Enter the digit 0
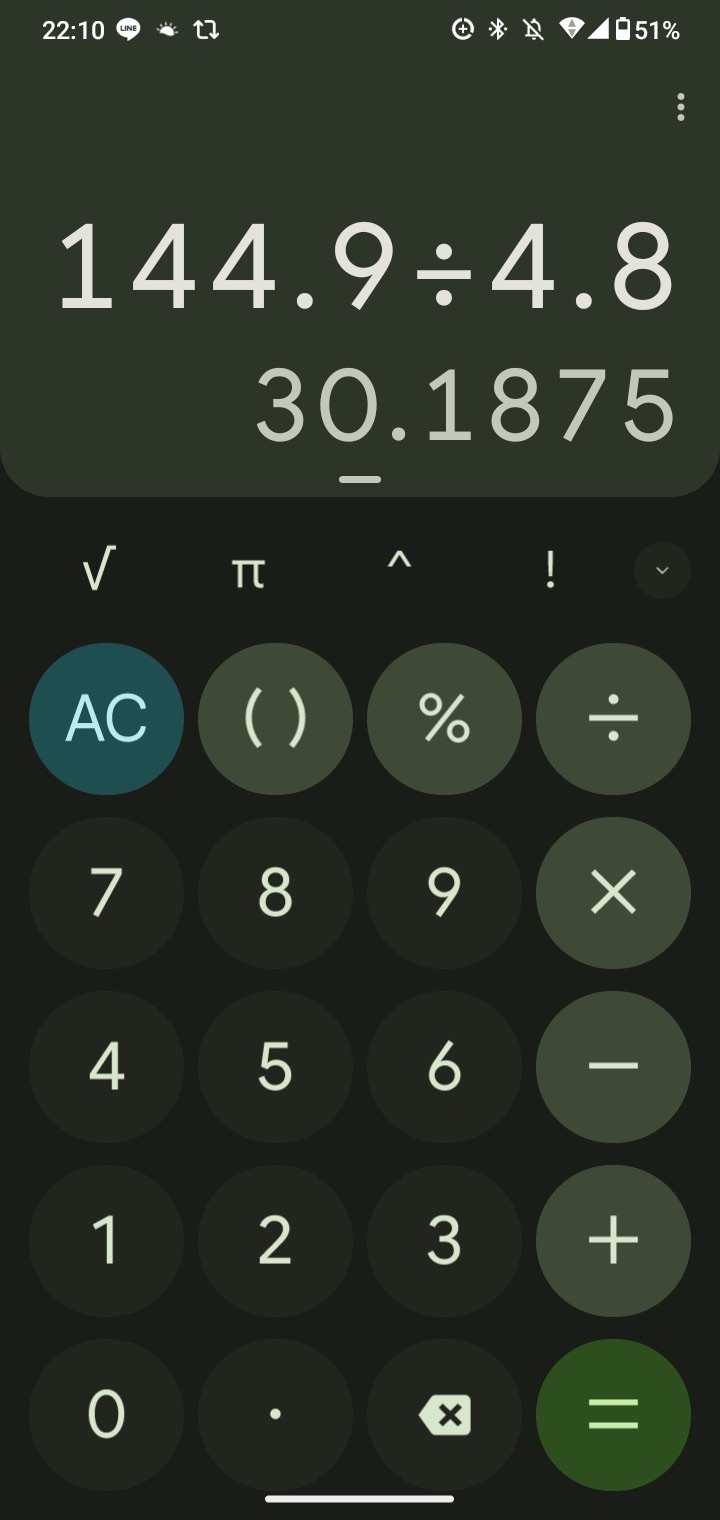This screenshot has width=720, height=1520. (106, 1414)
